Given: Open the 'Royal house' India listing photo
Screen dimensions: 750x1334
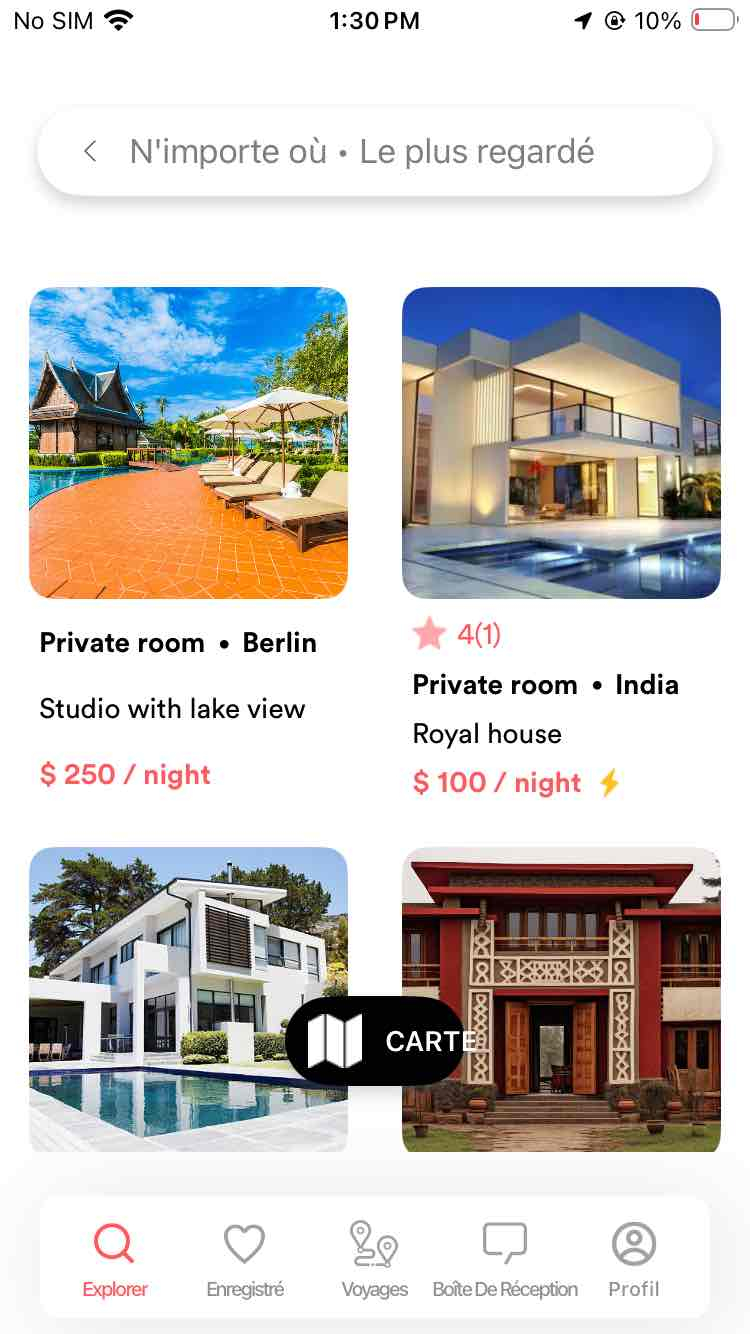Looking at the screenshot, I should (x=561, y=443).
